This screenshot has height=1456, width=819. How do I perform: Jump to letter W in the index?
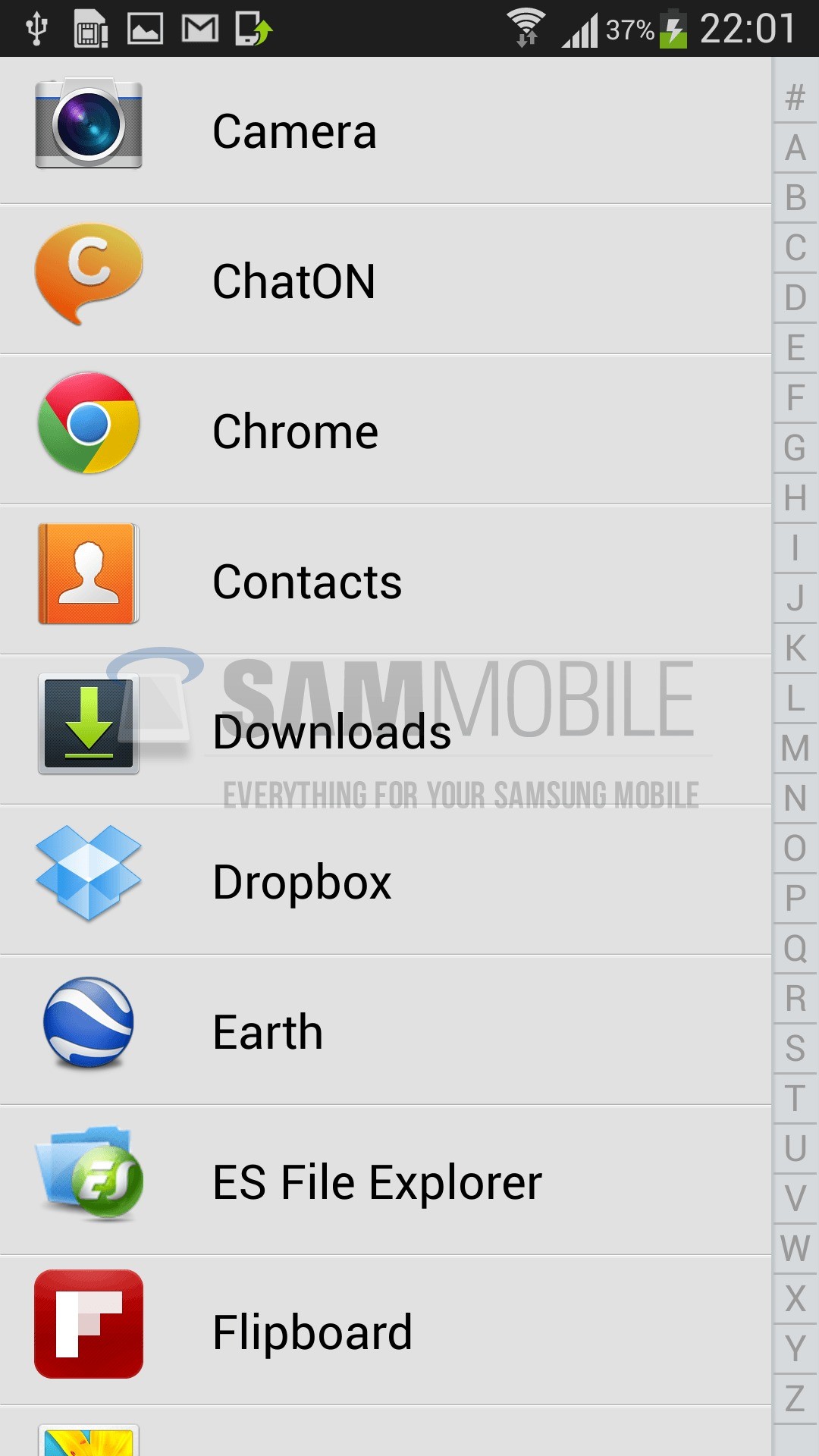tap(795, 1249)
